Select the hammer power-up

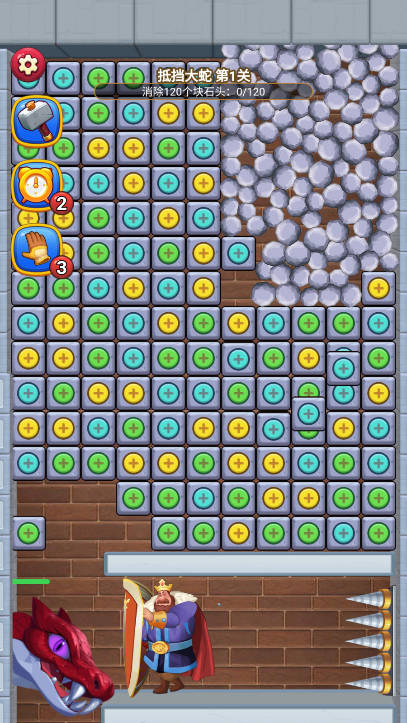(37, 121)
